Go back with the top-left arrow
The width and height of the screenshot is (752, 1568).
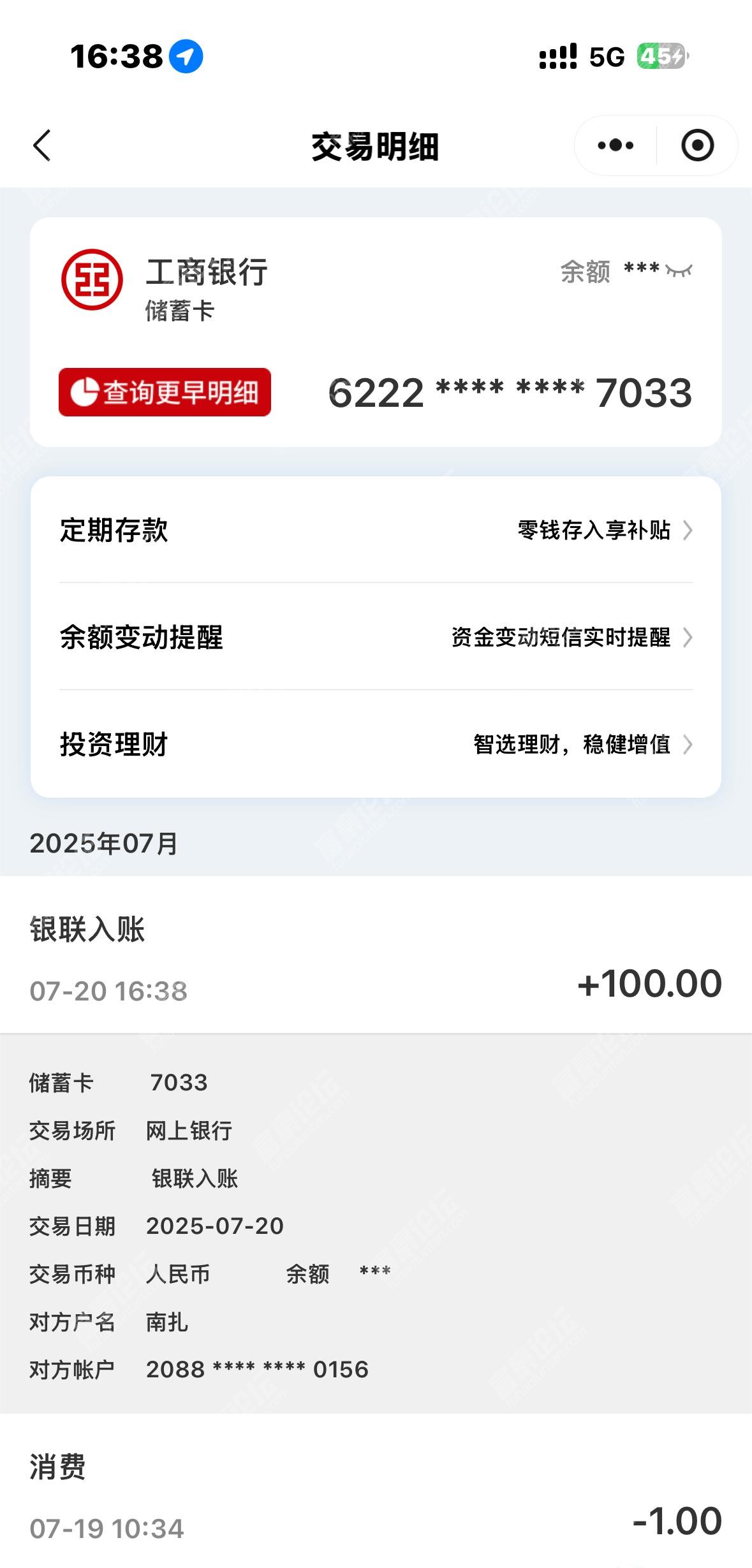pyautogui.click(x=42, y=145)
